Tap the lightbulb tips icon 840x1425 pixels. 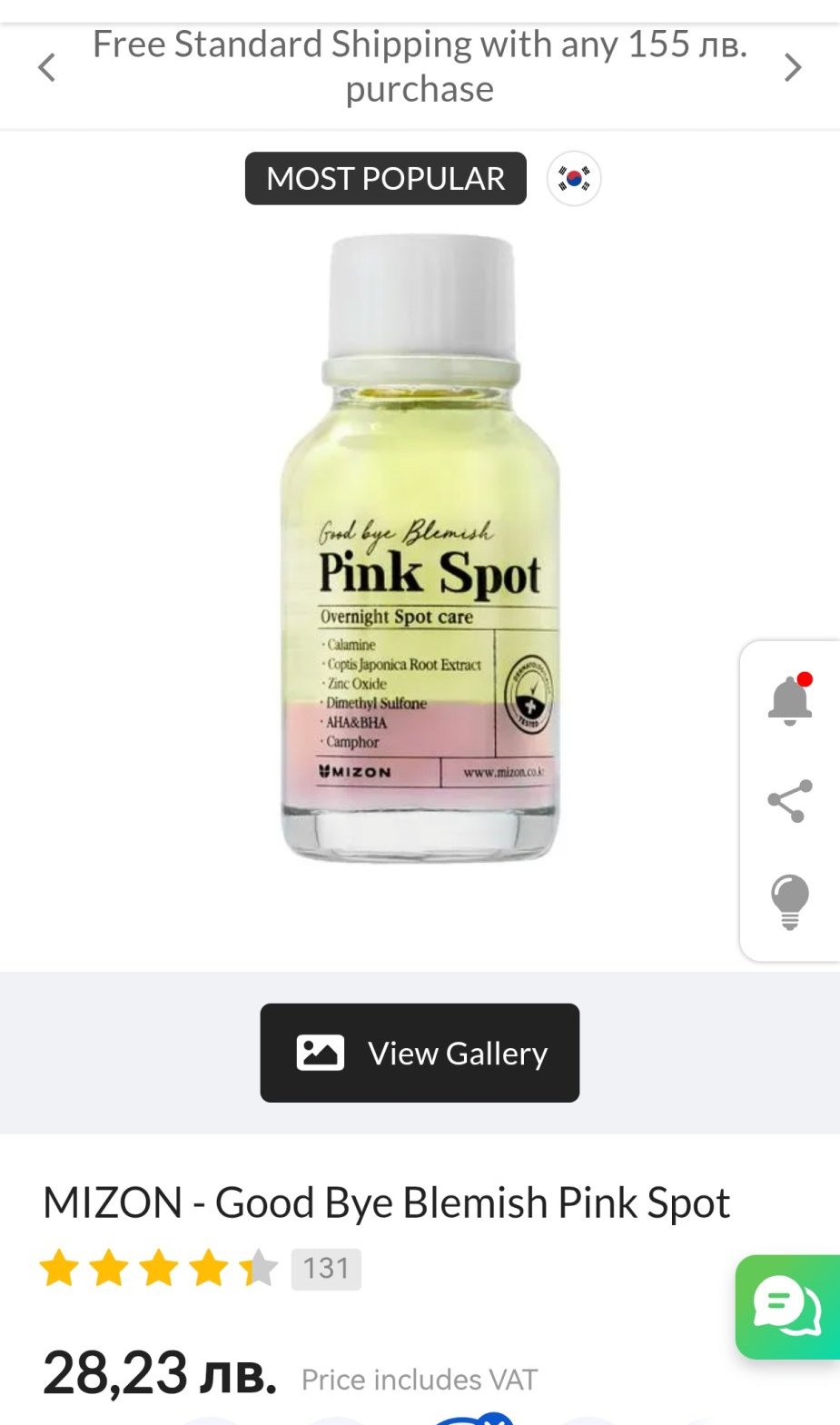coord(790,901)
